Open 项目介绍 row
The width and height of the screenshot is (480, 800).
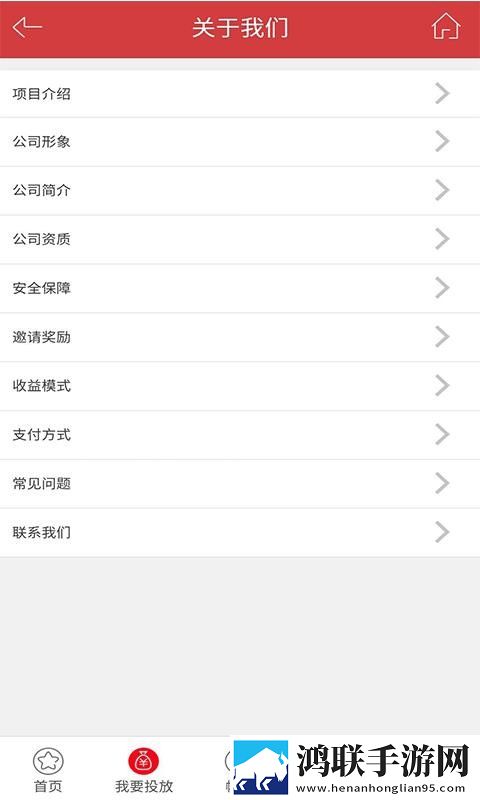pyautogui.click(x=240, y=94)
